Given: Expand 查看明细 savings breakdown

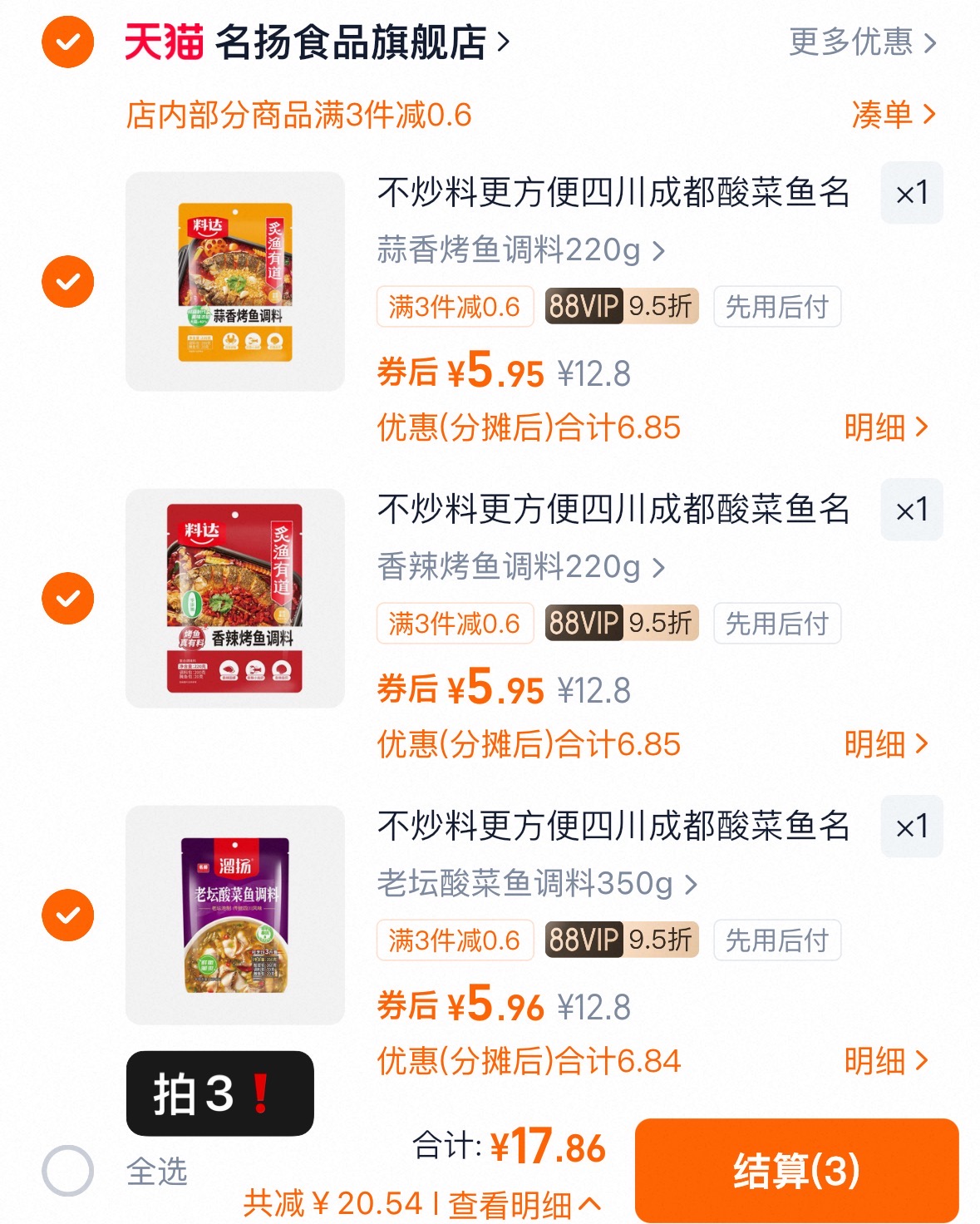Looking at the screenshot, I should tap(516, 1203).
